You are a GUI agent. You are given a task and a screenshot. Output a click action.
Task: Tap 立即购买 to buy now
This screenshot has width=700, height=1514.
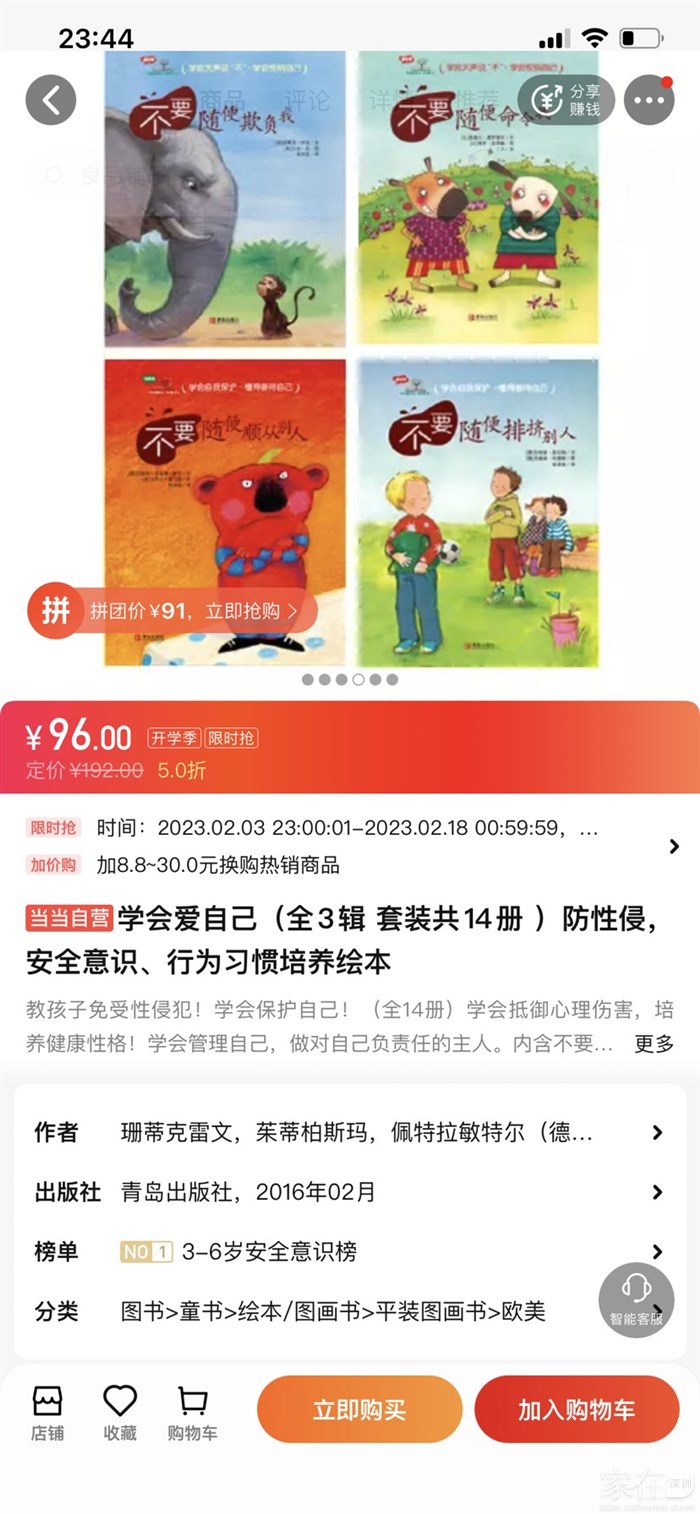click(359, 1410)
